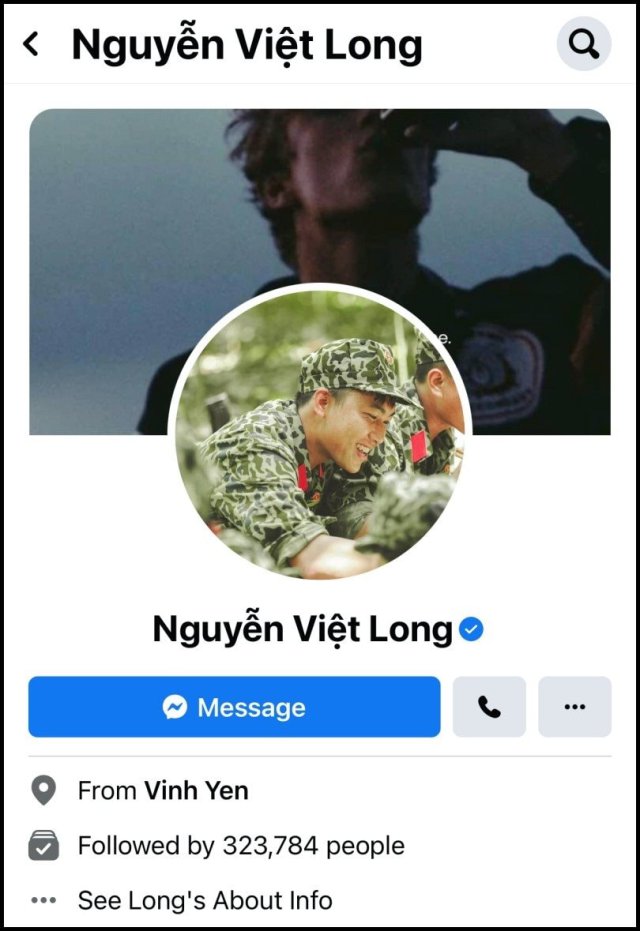See Long's About Info
This screenshot has width=640, height=931.
pos(204,900)
